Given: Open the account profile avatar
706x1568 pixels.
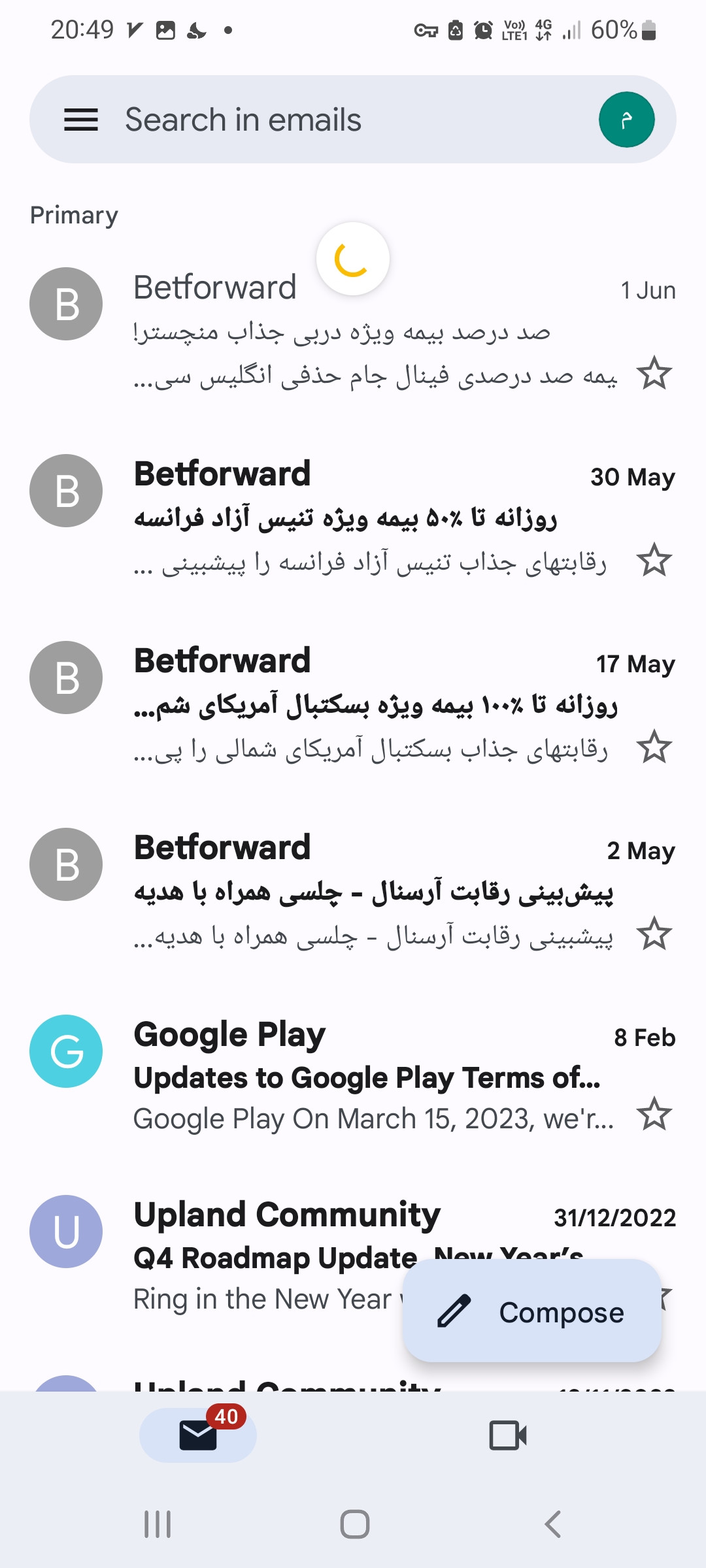Looking at the screenshot, I should coord(626,120).
